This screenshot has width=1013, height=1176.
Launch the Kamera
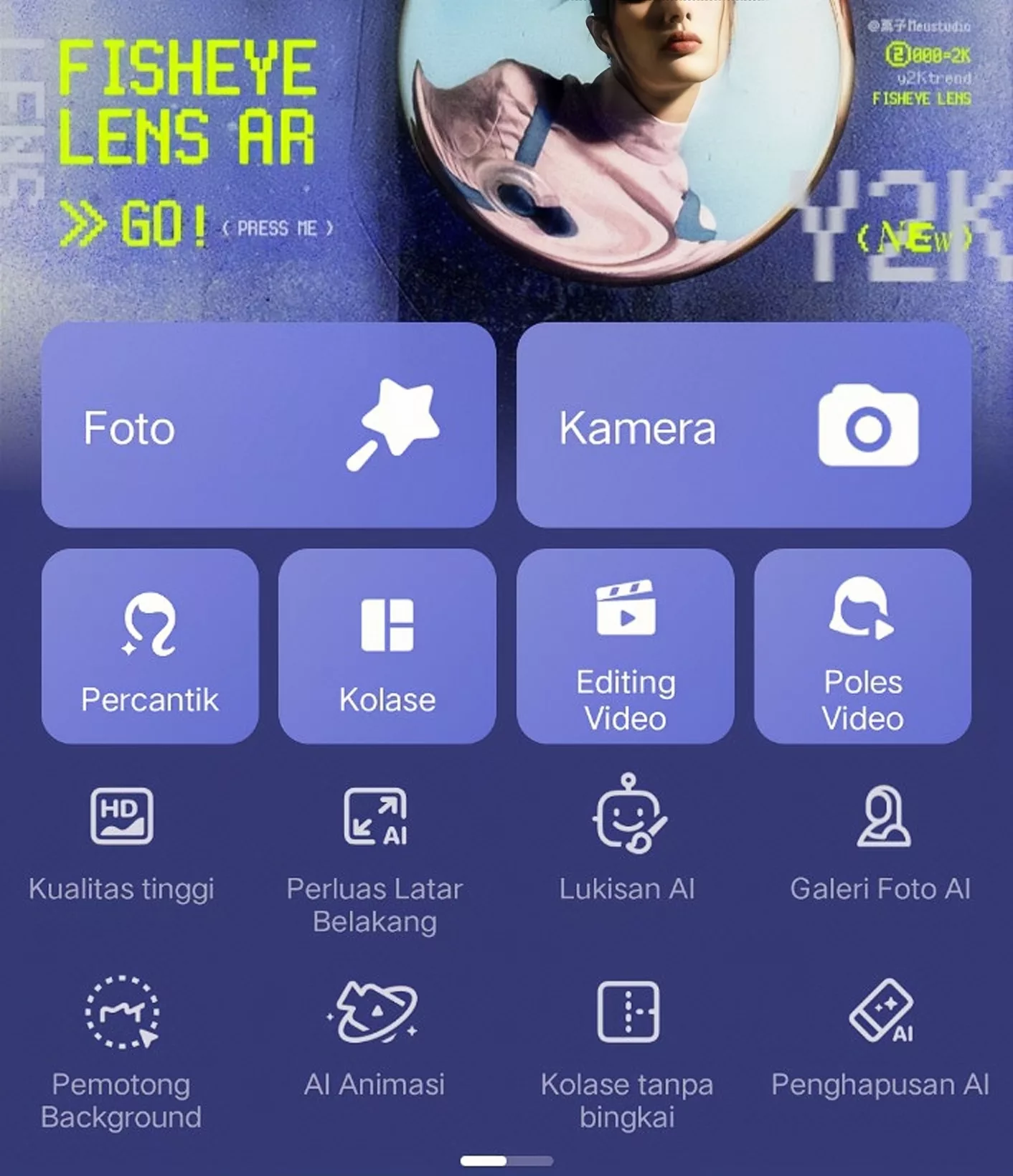743,425
